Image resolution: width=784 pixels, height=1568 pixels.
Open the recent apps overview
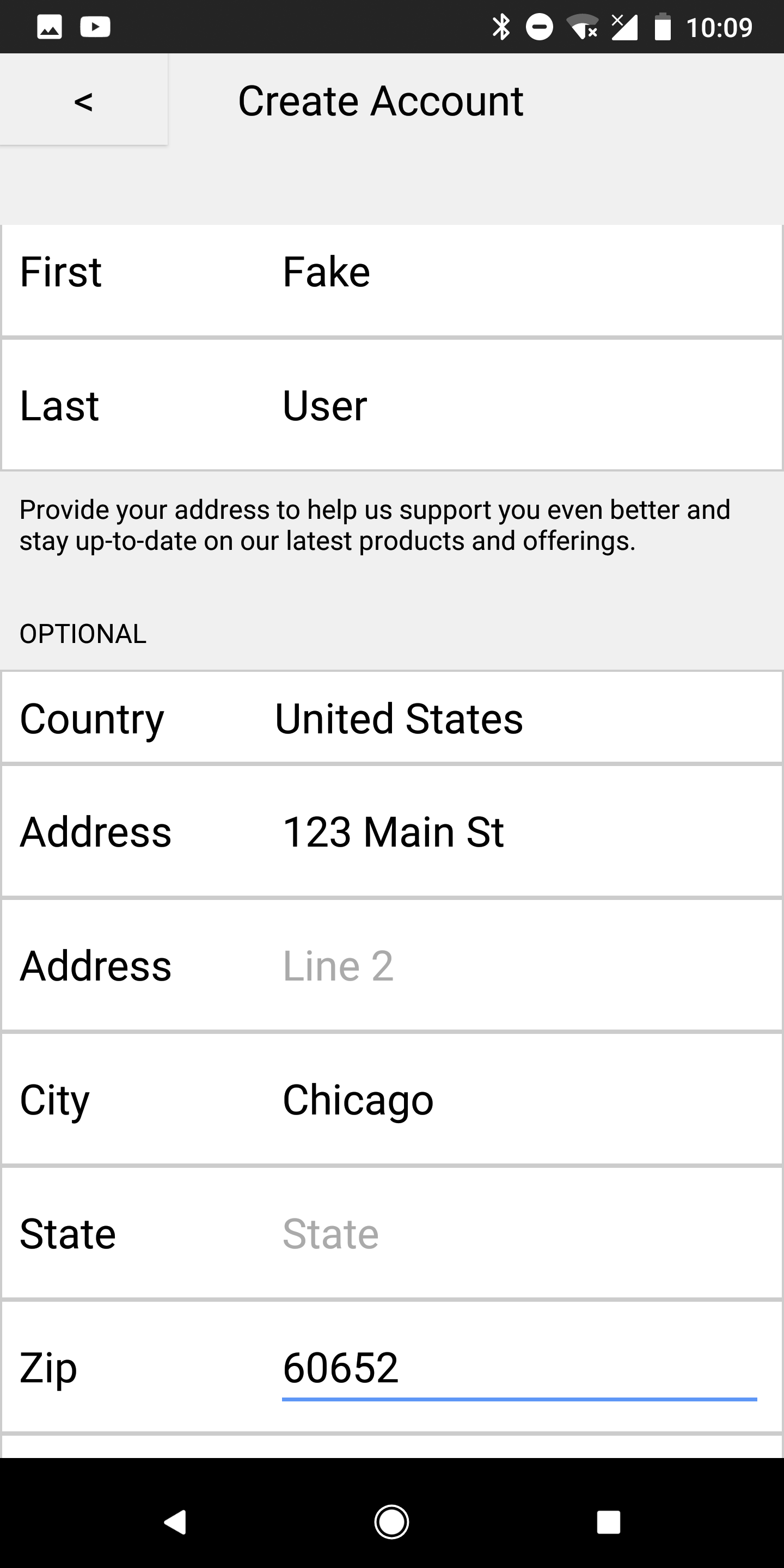point(608,1522)
